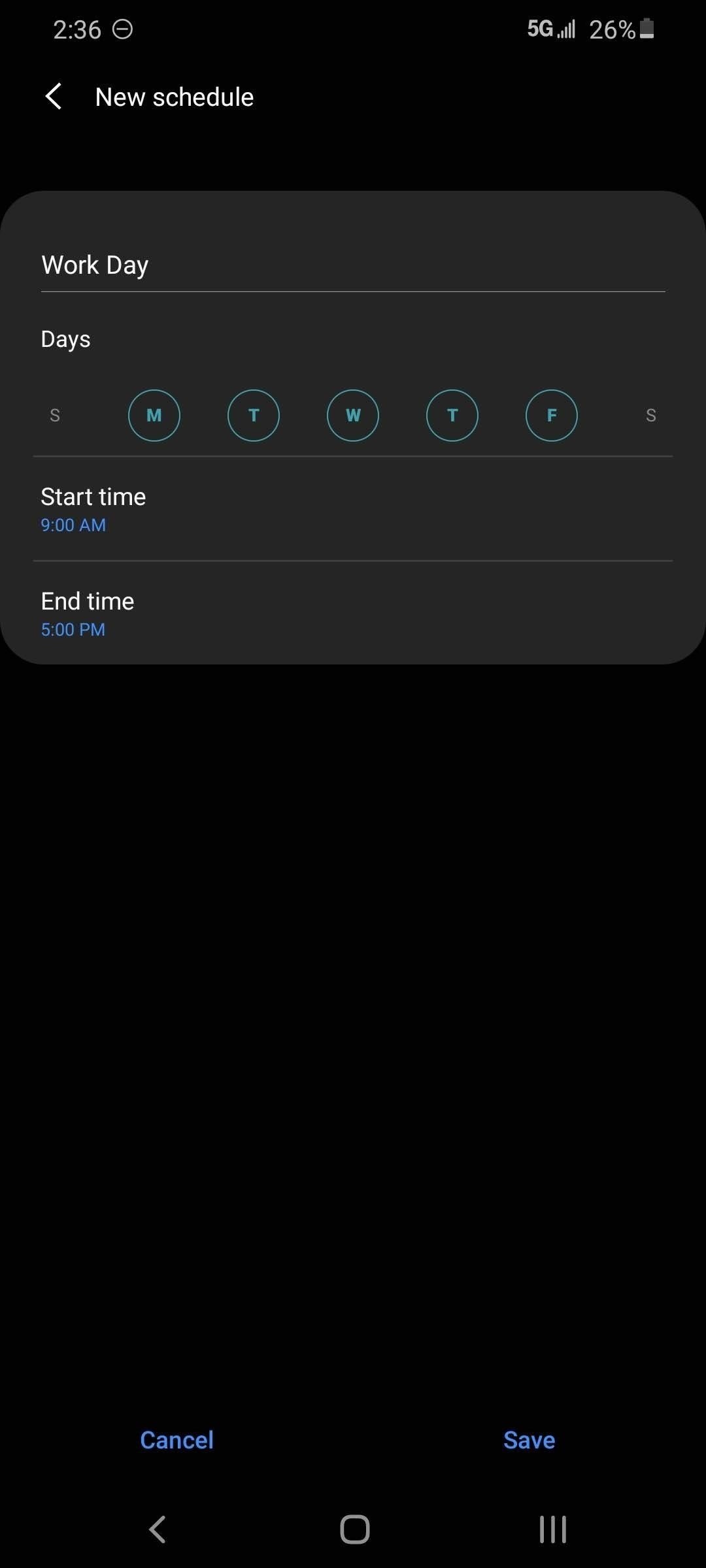Tap the battery icon in status bar
The image size is (706, 1568).
[644, 29]
